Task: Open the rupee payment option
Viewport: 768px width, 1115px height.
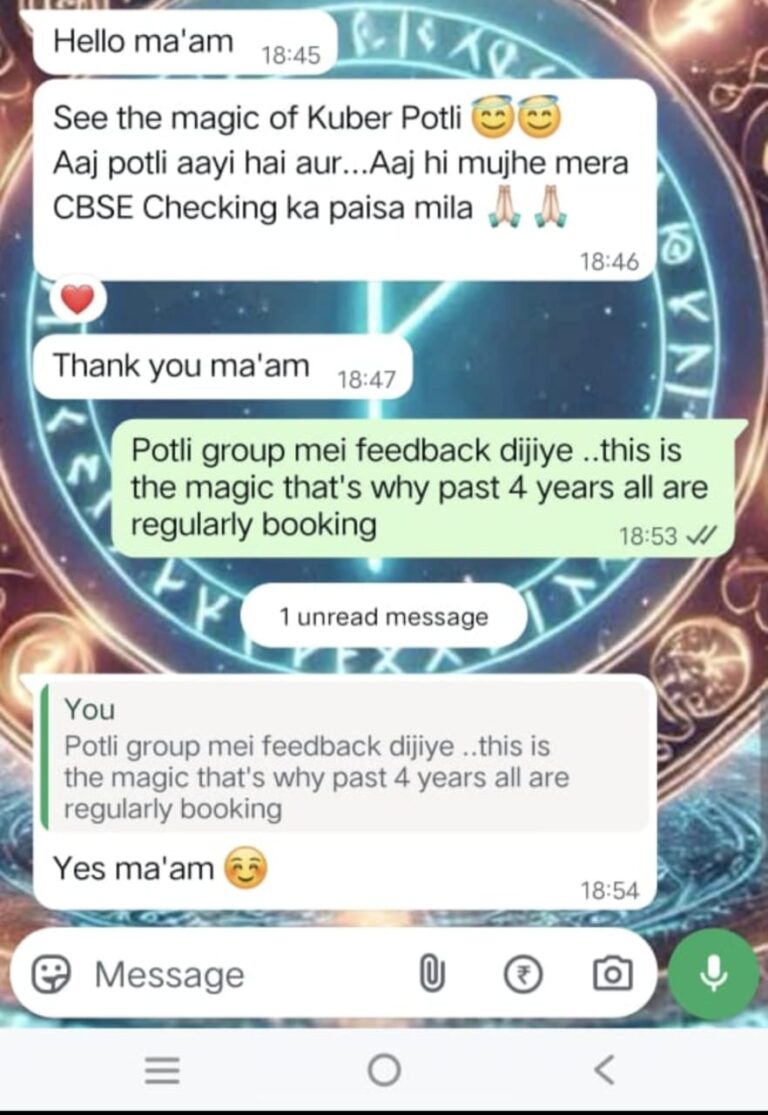Action: 522,973
